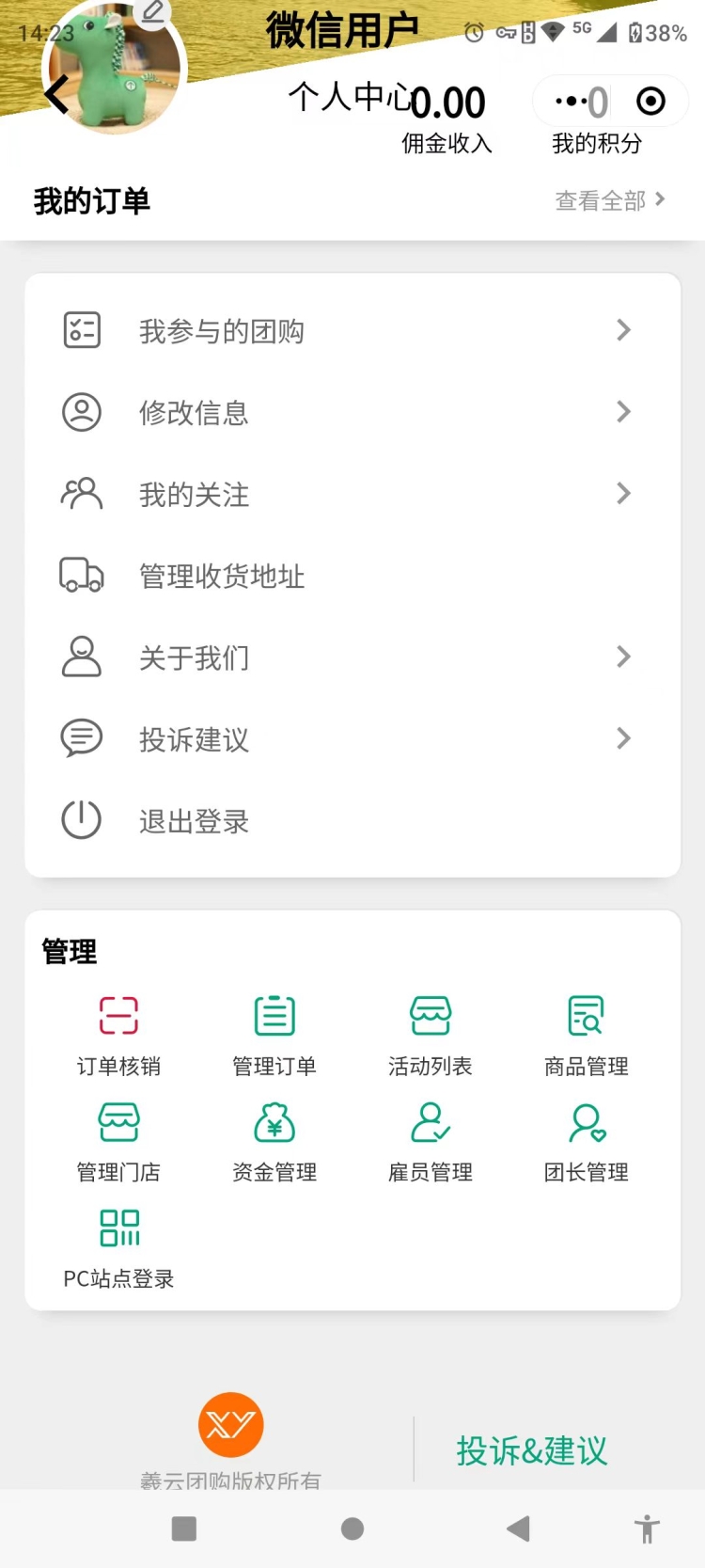View all orders via 查看全部
Image resolution: width=705 pixels, height=1568 pixels.
coord(609,200)
